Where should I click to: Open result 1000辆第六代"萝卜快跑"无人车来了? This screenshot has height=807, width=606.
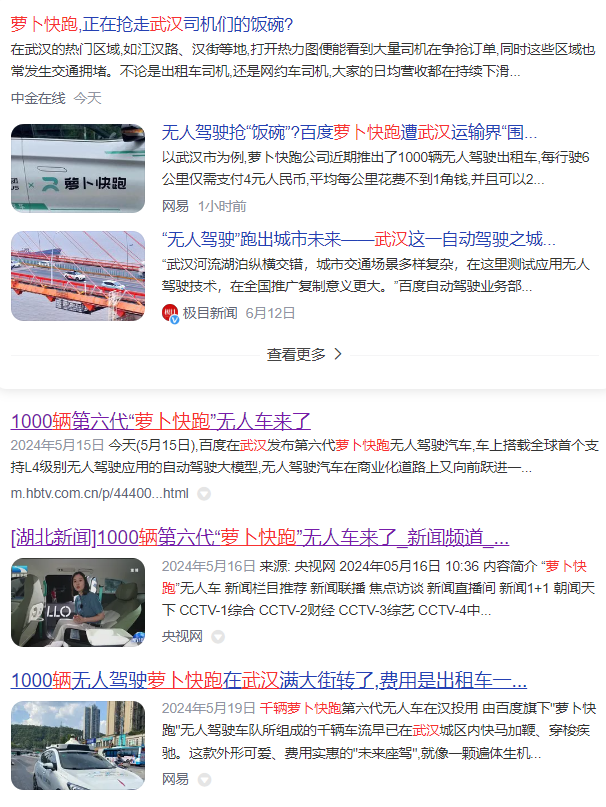pyautogui.click(x=161, y=420)
